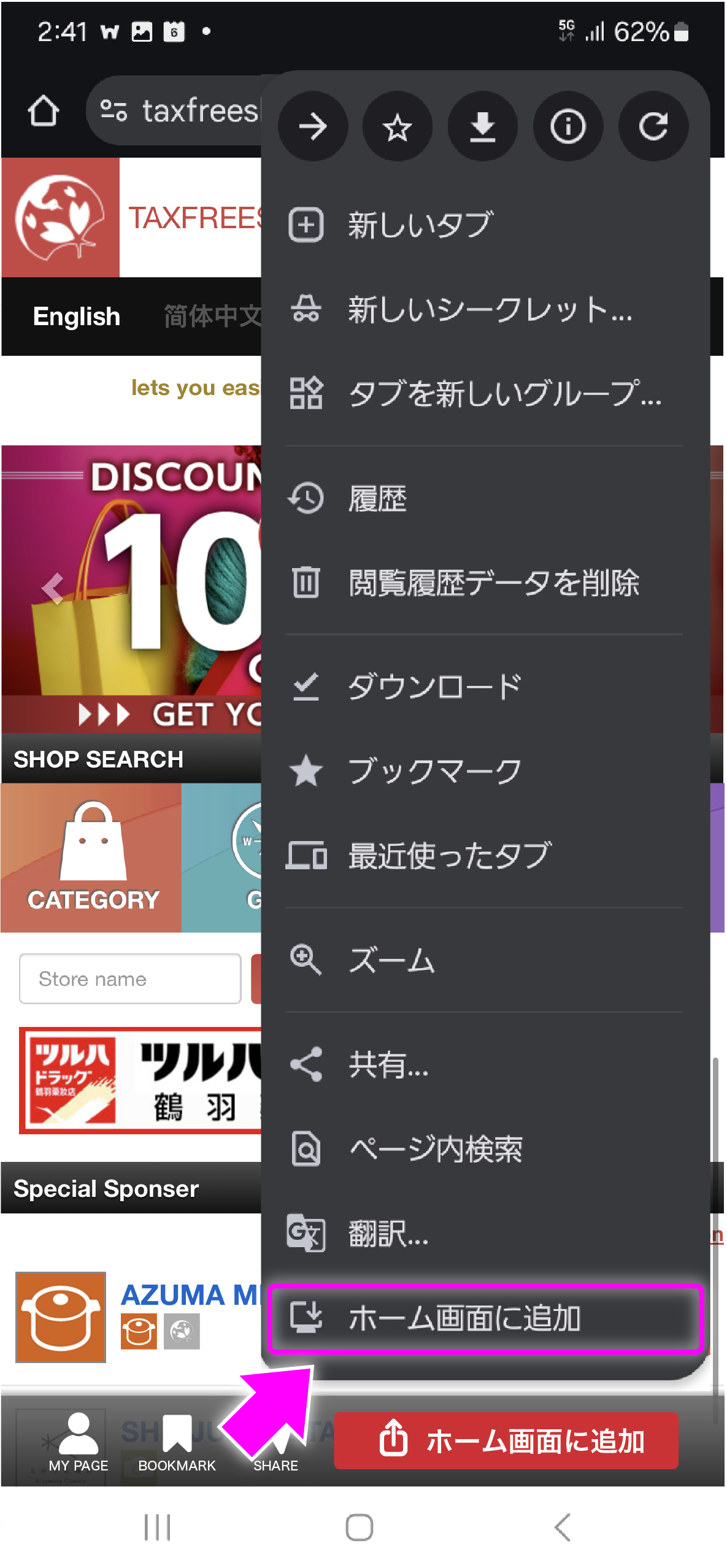View page info via the info icon
Screen dimensions: 727x1568
click(568, 127)
